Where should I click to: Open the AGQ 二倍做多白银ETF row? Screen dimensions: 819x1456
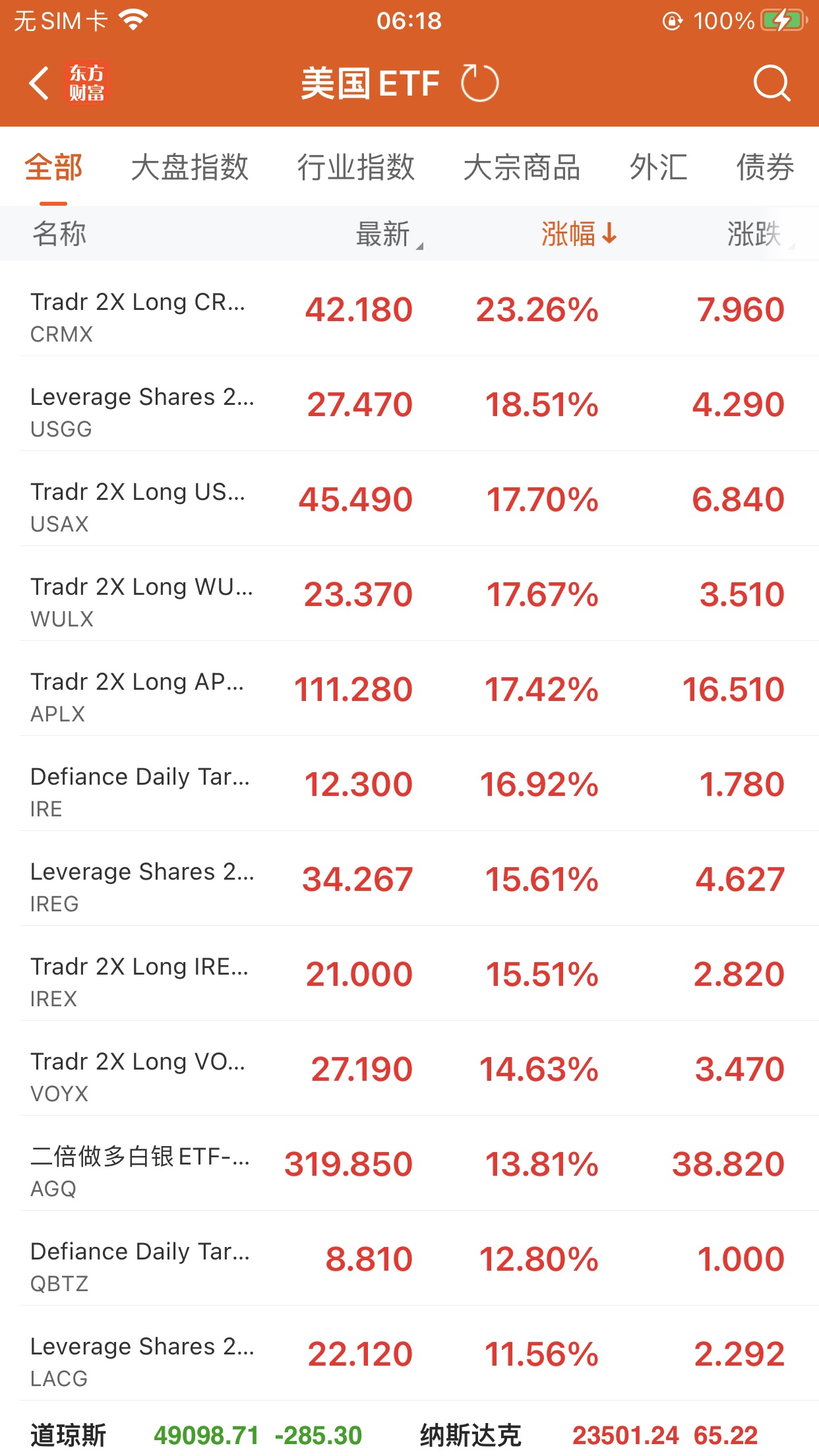(x=409, y=1164)
